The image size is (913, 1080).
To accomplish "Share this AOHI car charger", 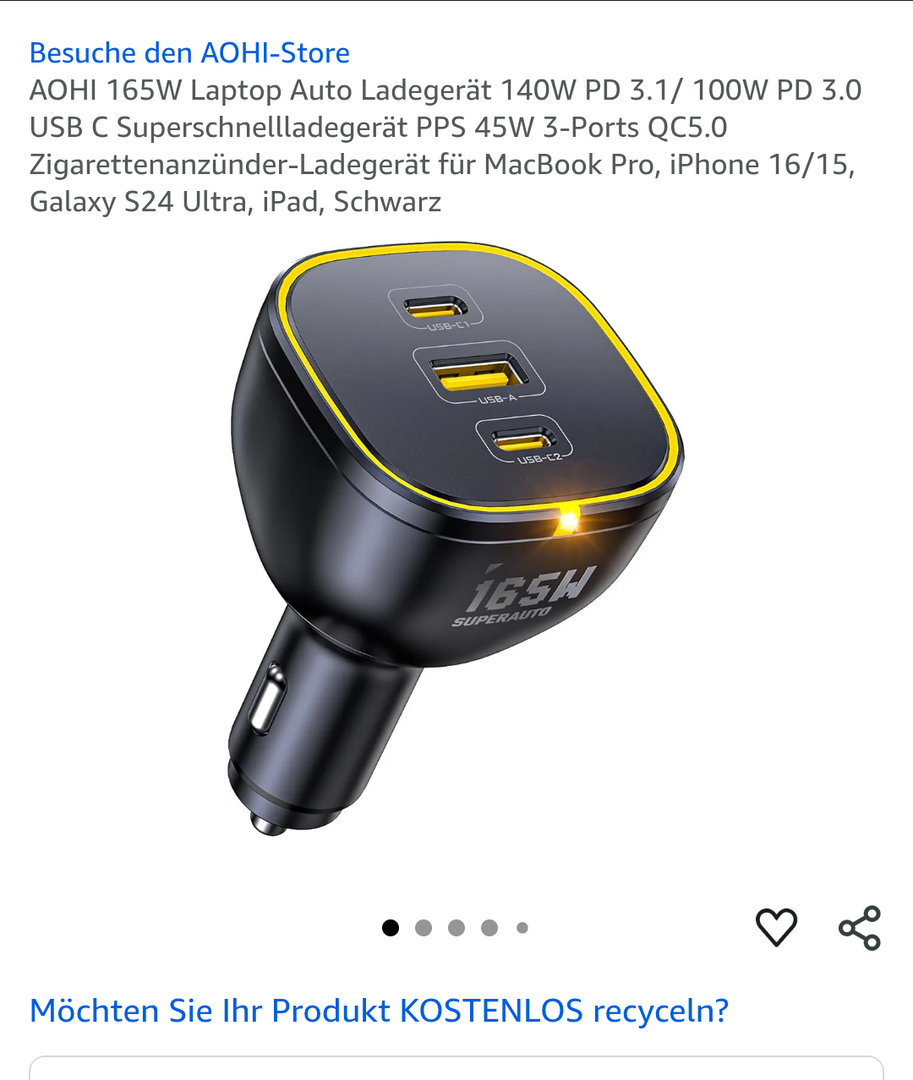I will (860, 927).
